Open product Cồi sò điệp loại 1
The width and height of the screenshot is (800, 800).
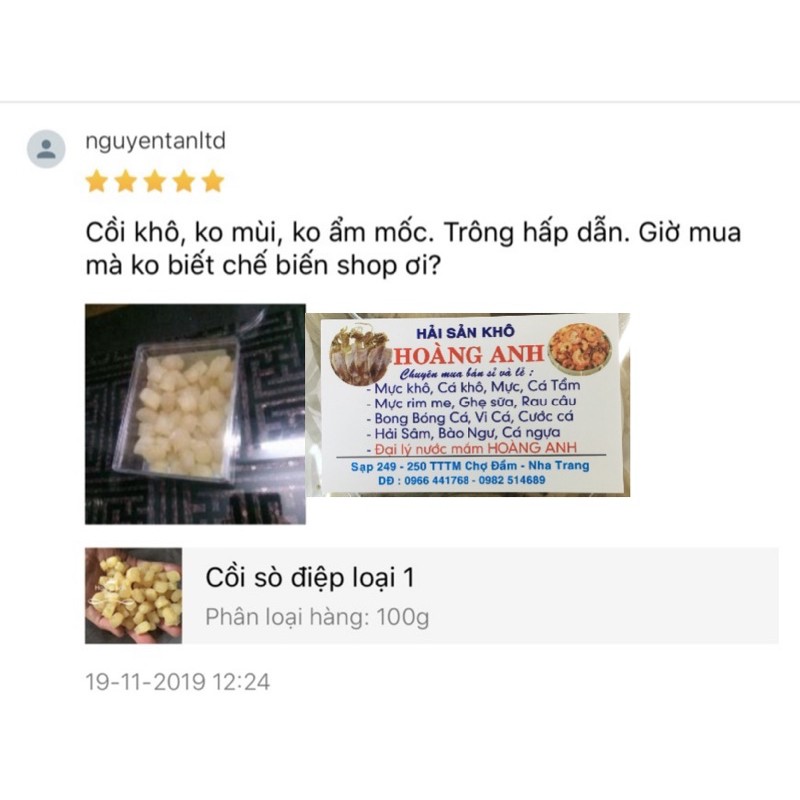pos(310,578)
